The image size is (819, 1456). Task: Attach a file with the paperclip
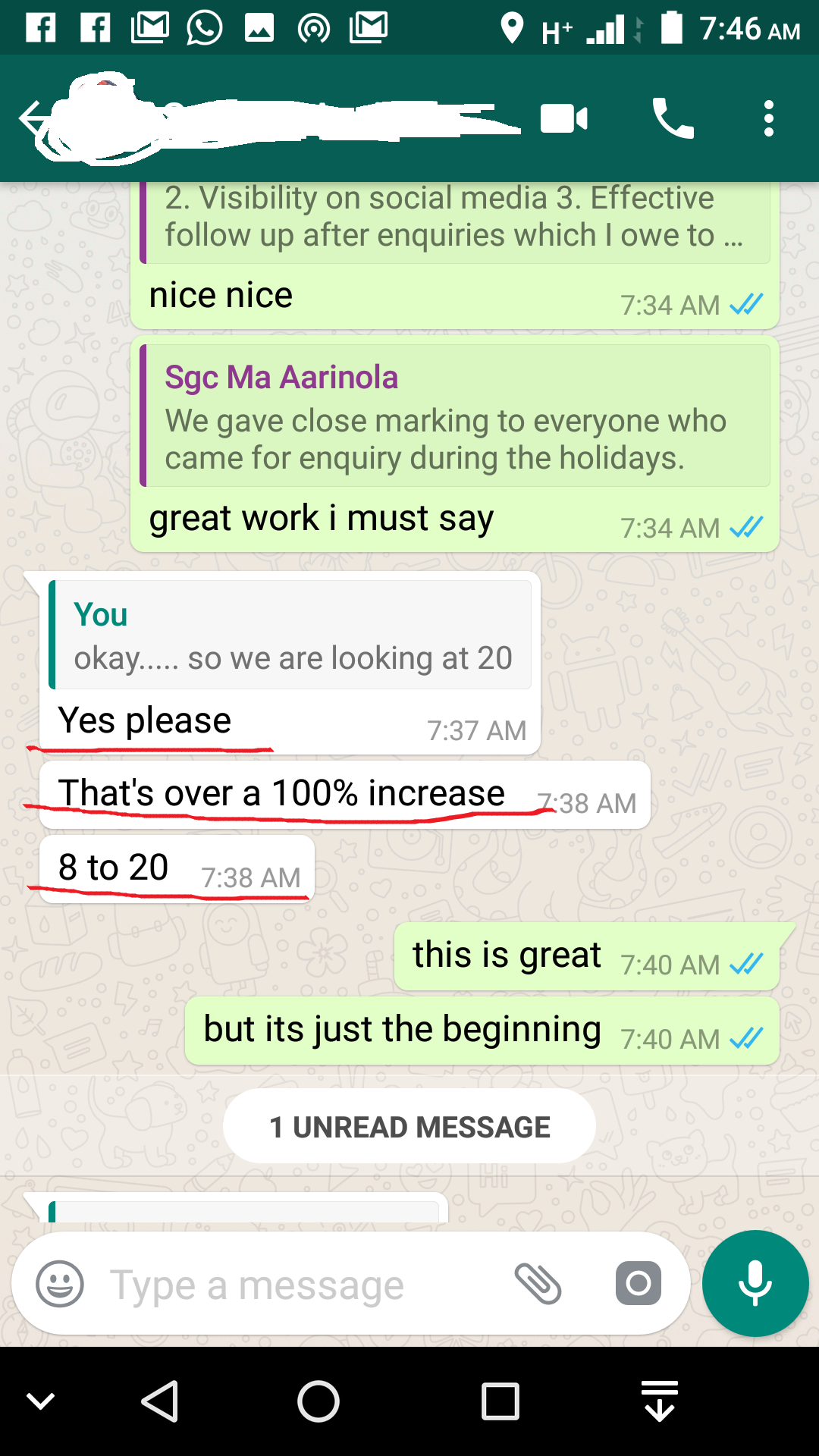pyautogui.click(x=538, y=1284)
